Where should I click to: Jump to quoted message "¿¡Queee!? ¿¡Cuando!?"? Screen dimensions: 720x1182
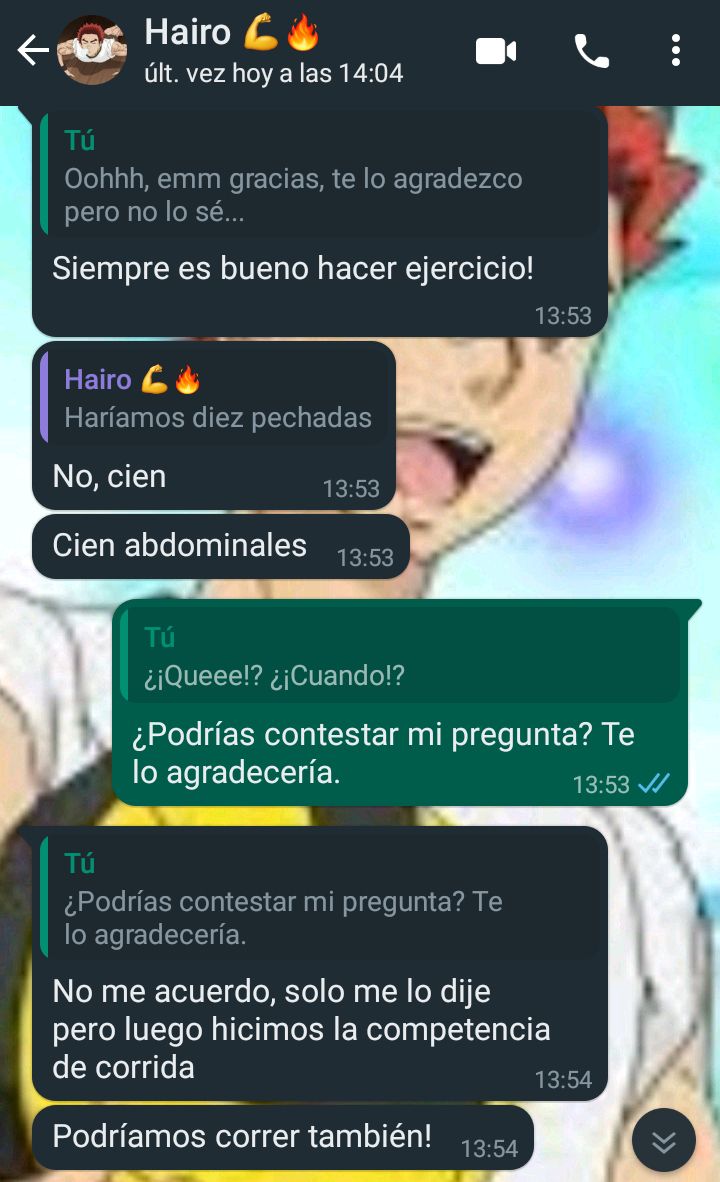400,656
